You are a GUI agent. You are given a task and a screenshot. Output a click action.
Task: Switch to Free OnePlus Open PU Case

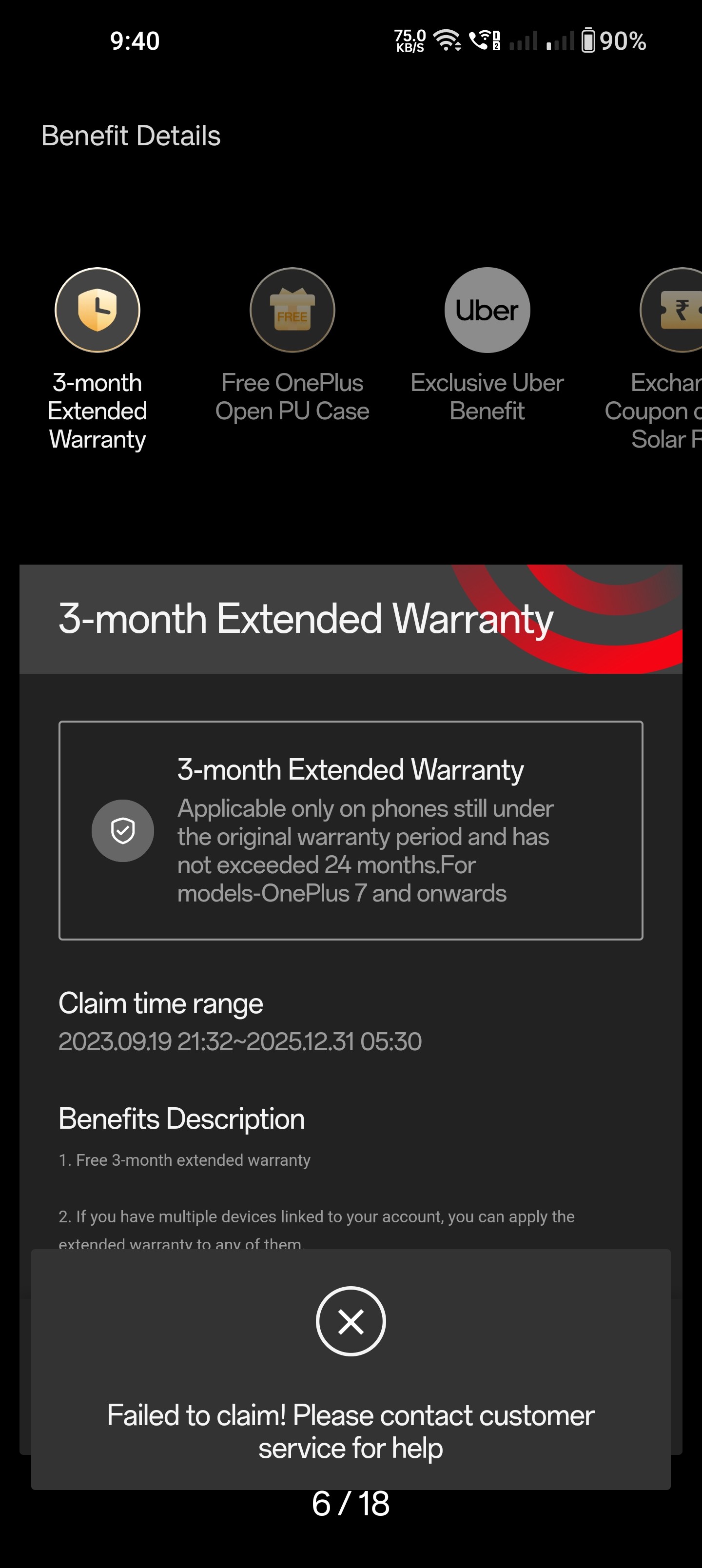(x=292, y=311)
